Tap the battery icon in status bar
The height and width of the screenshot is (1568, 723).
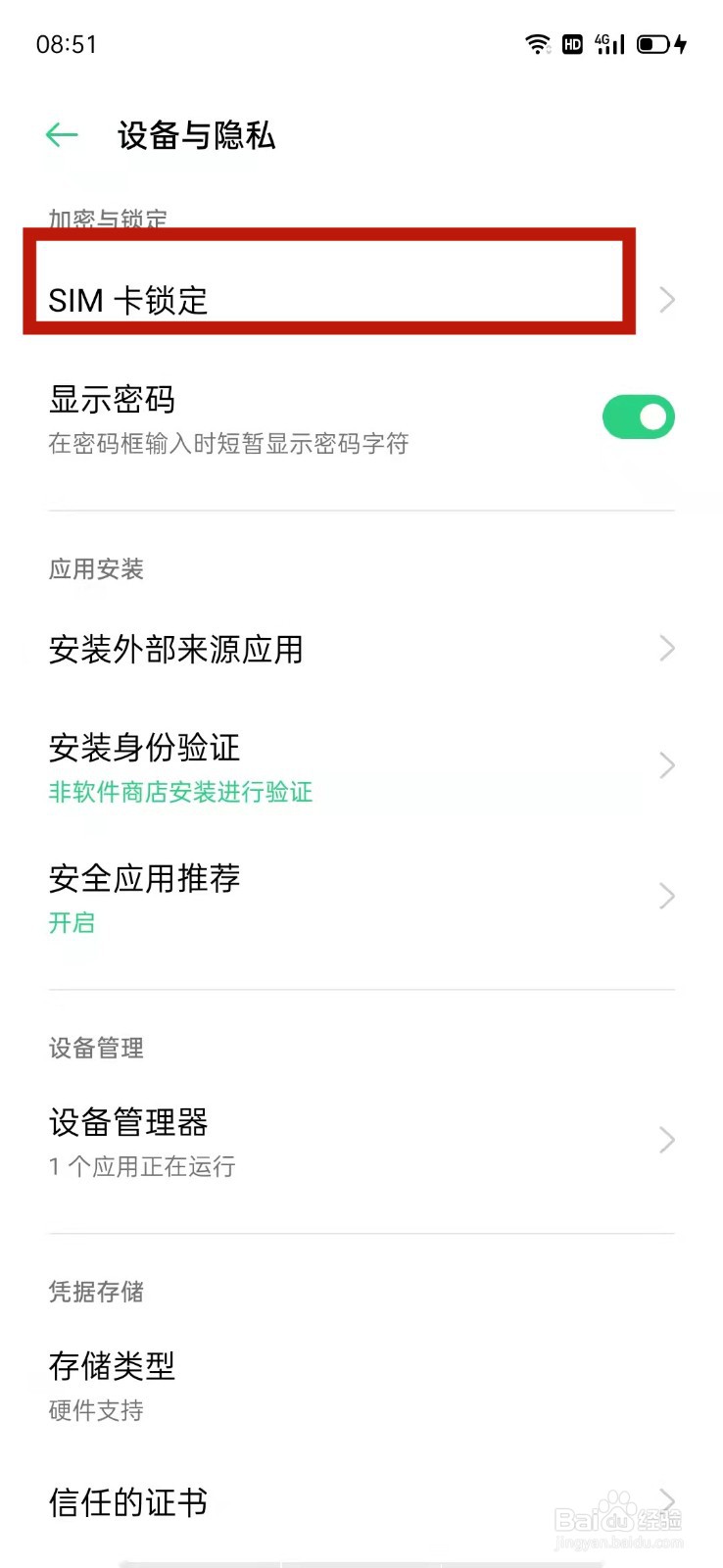(x=651, y=43)
